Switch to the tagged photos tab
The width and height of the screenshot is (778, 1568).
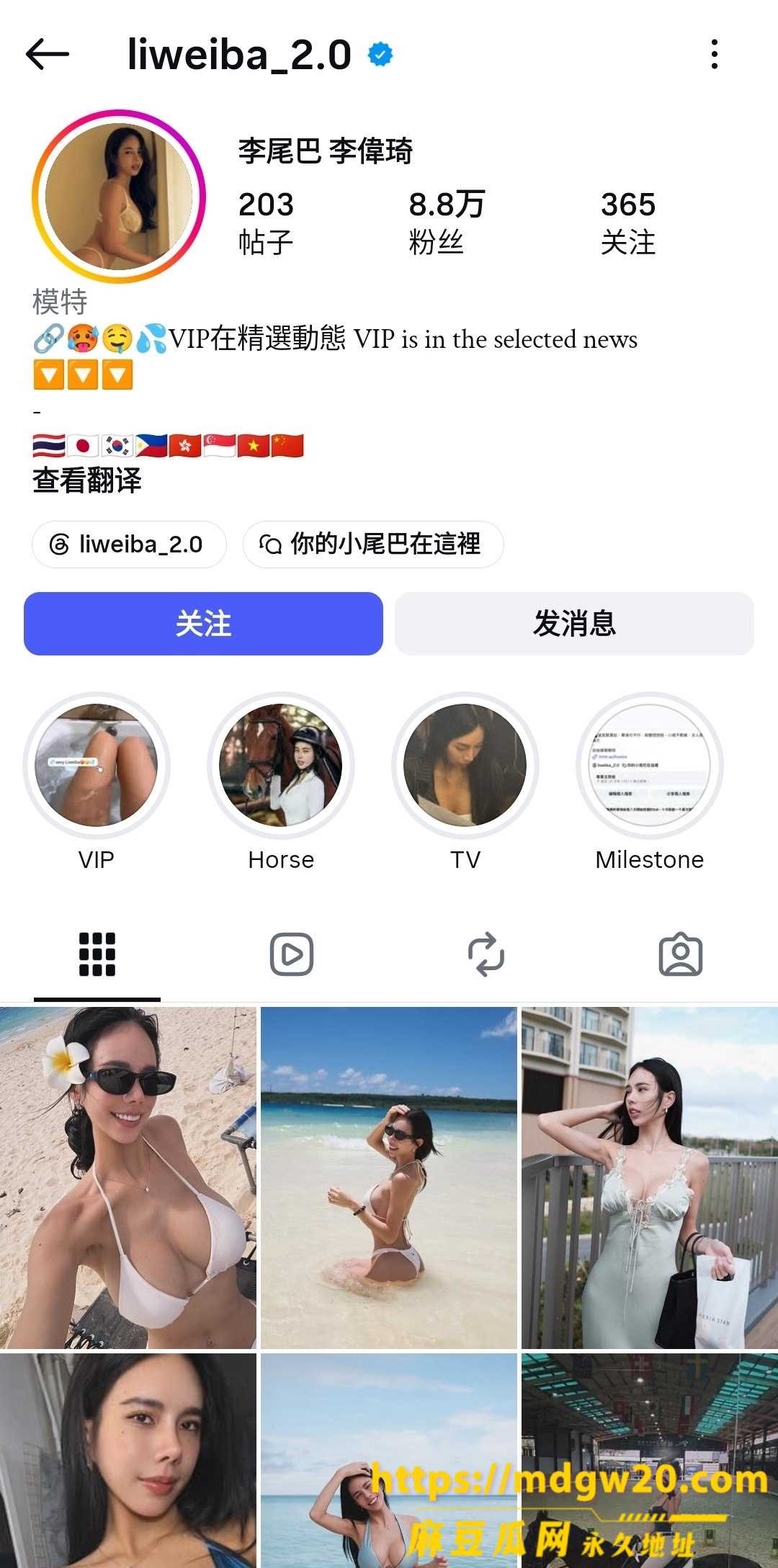pos(681,955)
